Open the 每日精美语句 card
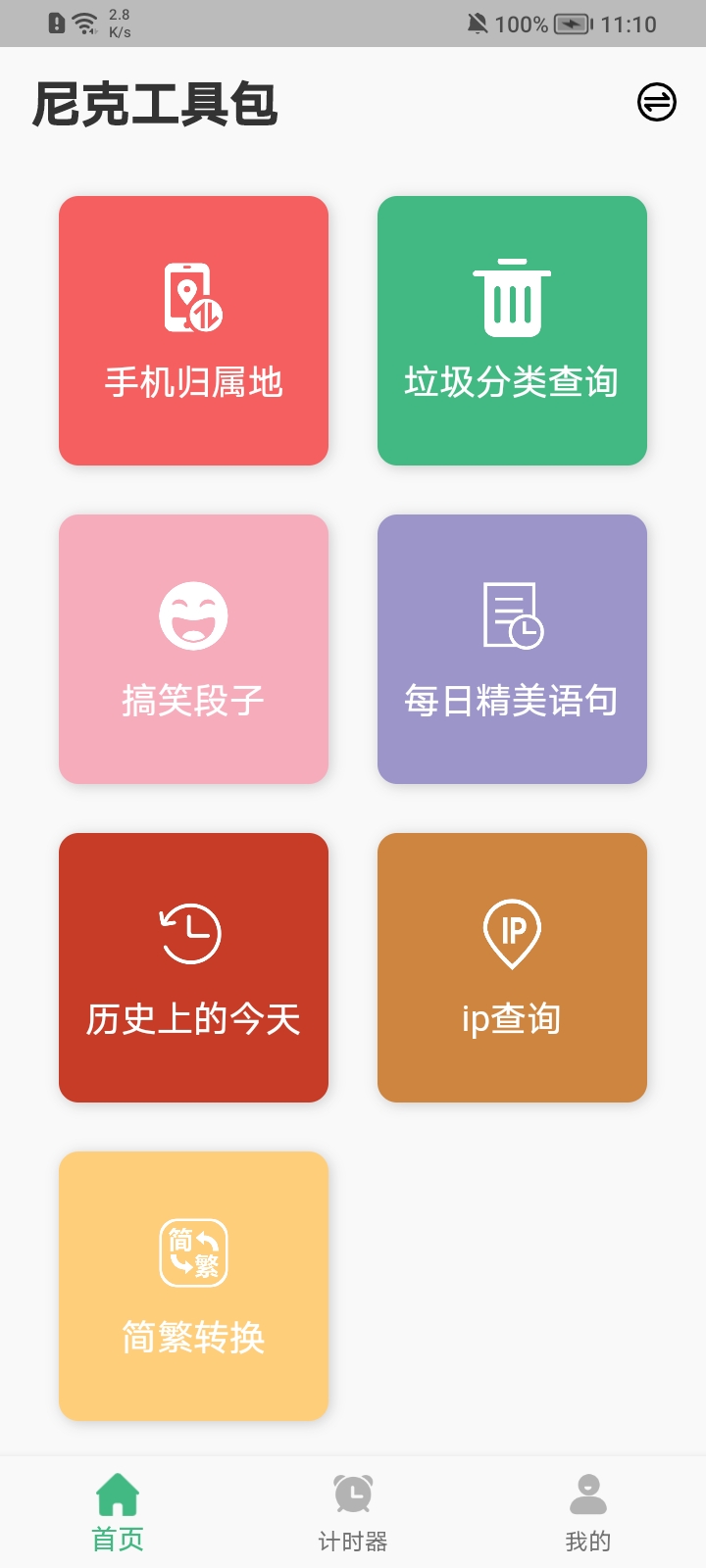 click(512, 649)
